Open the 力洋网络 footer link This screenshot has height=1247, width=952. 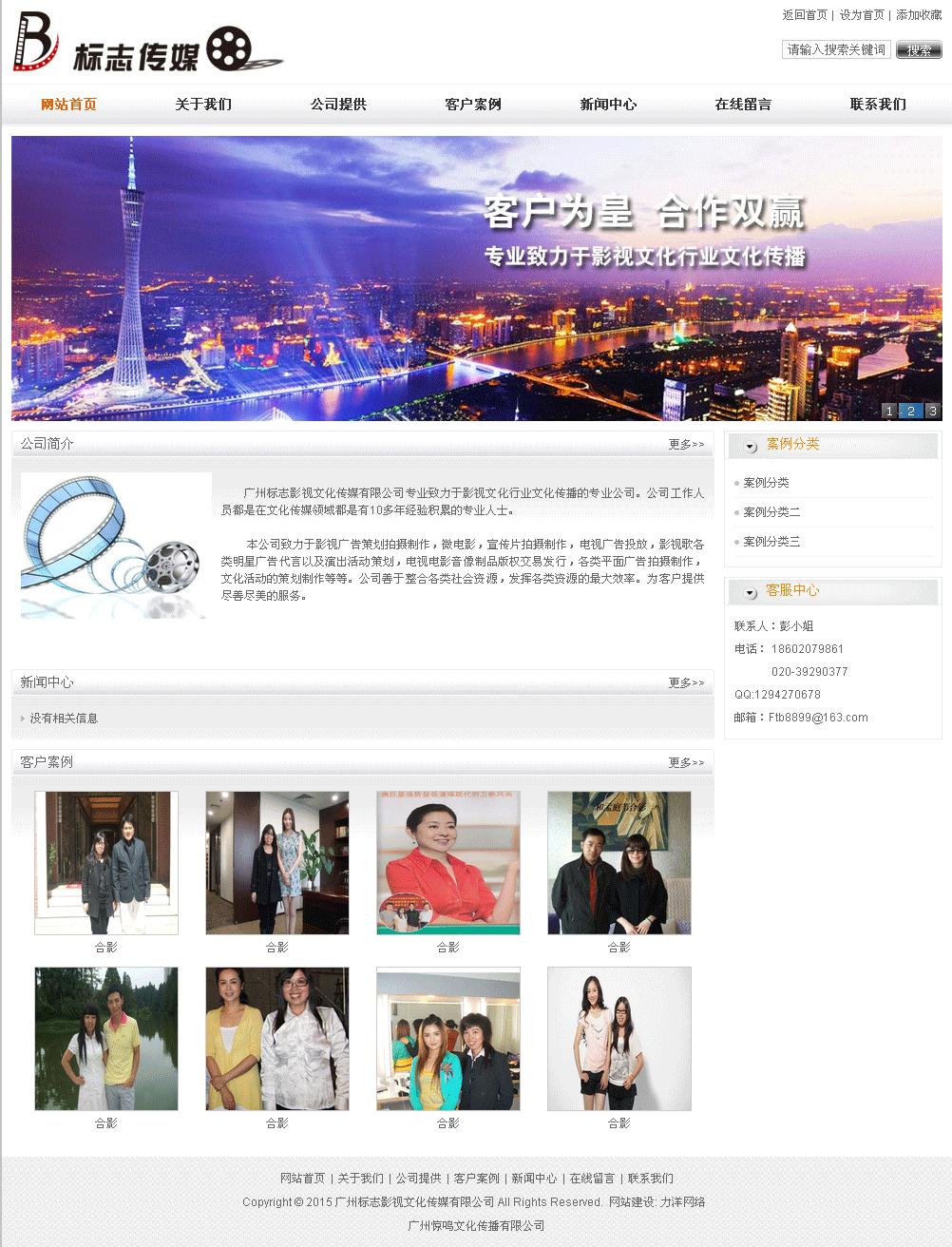click(x=682, y=1202)
